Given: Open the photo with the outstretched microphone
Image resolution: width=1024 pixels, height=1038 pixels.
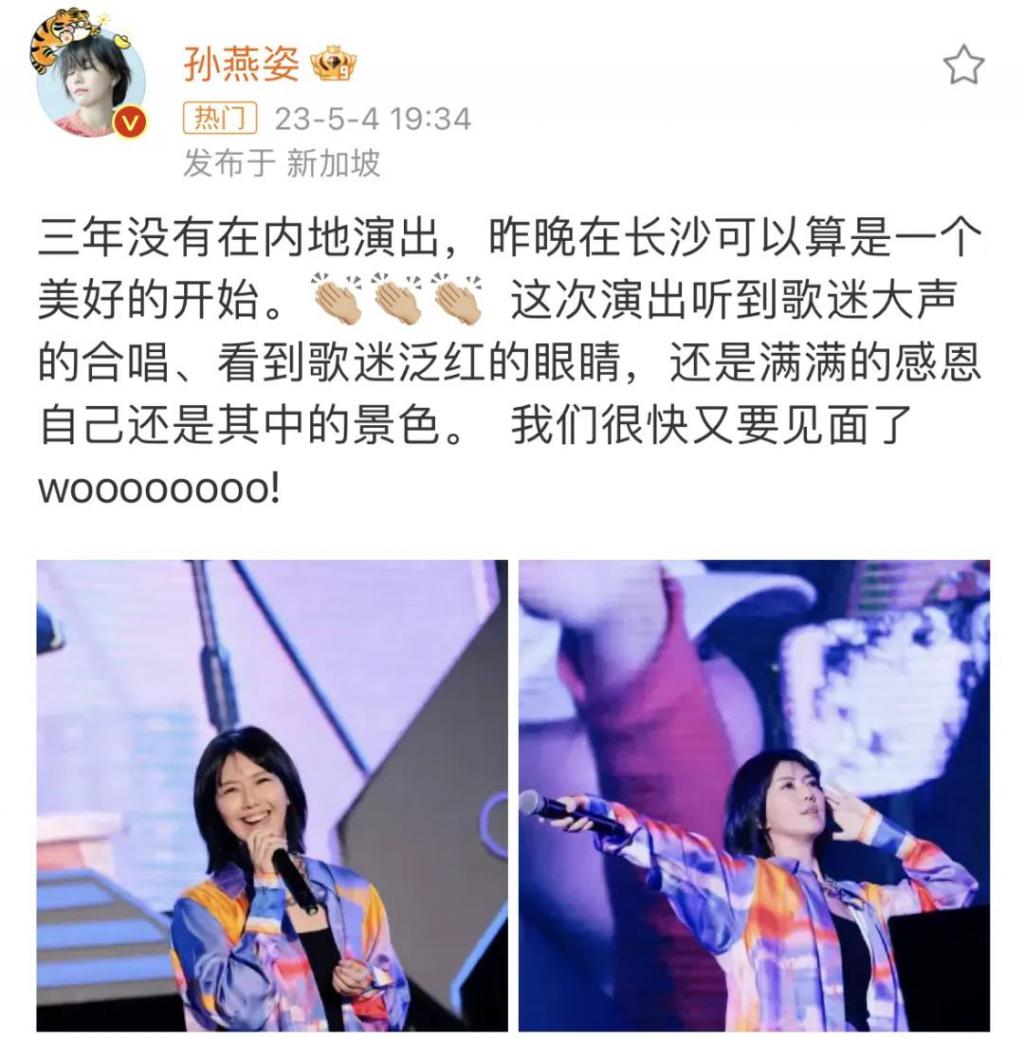Looking at the screenshot, I should pos(754,795).
